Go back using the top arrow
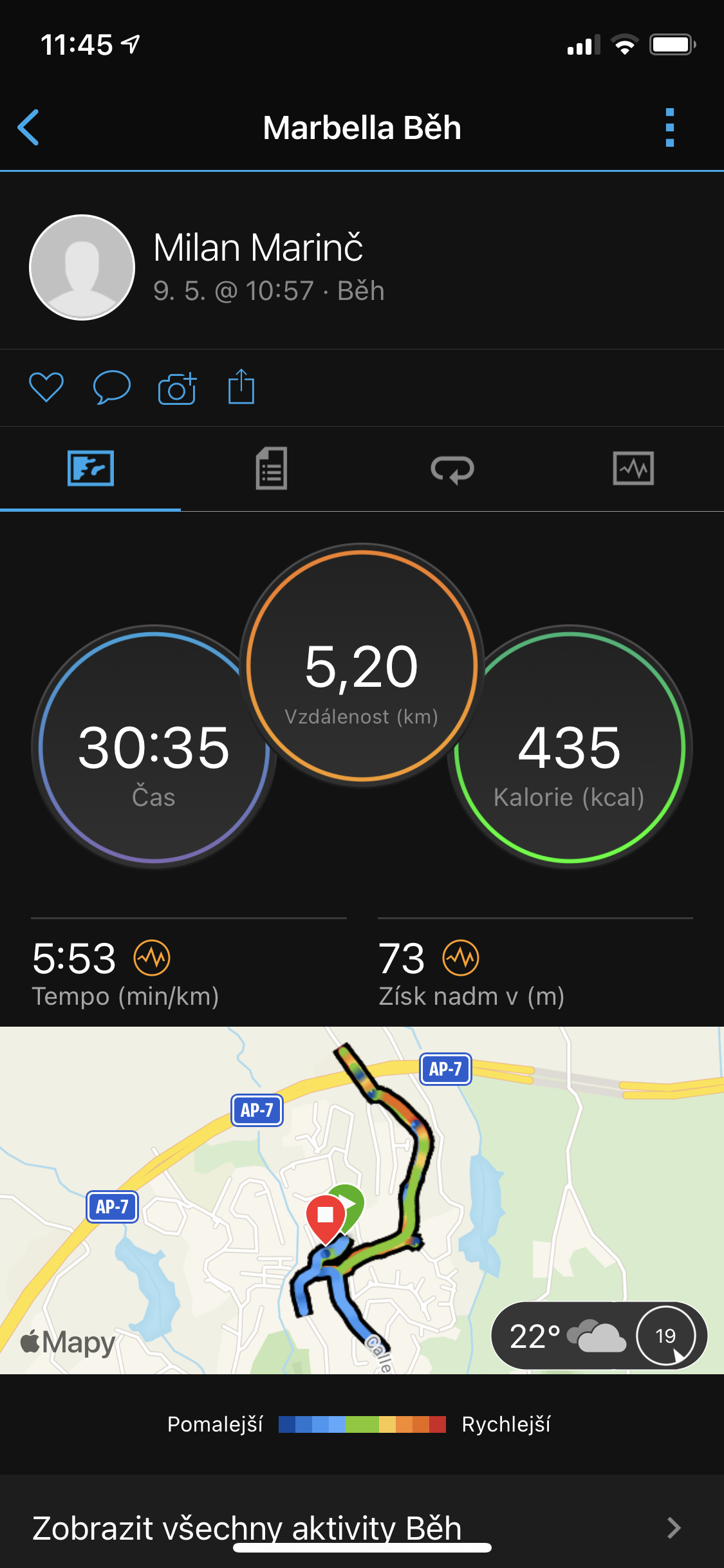 pyautogui.click(x=28, y=127)
